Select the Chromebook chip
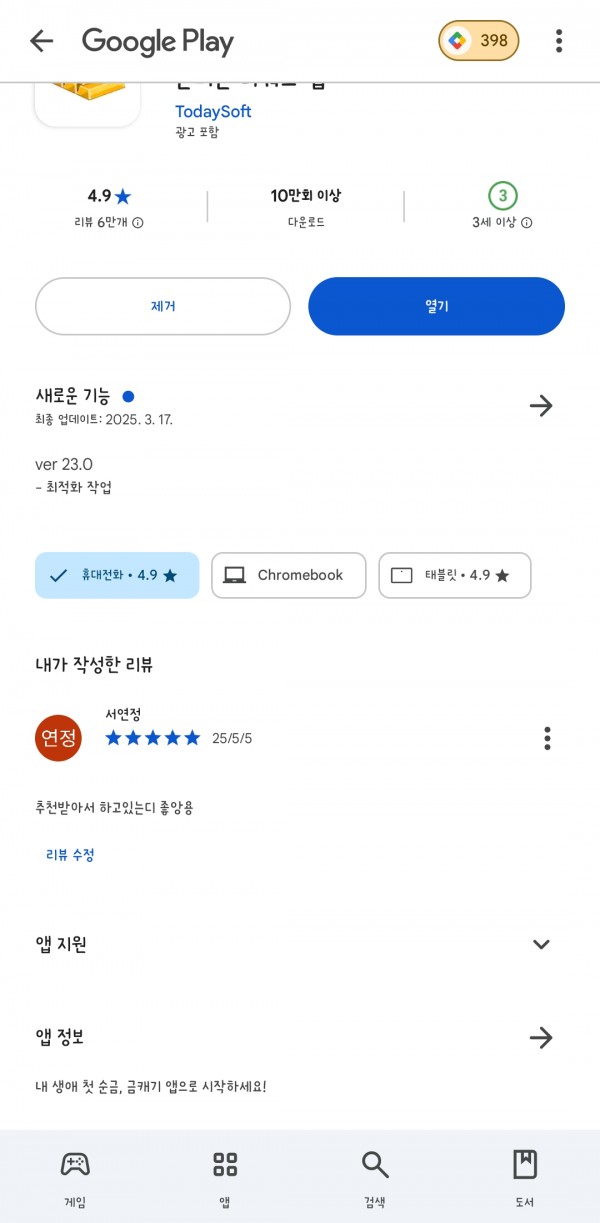The image size is (600, 1223). click(289, 575)
